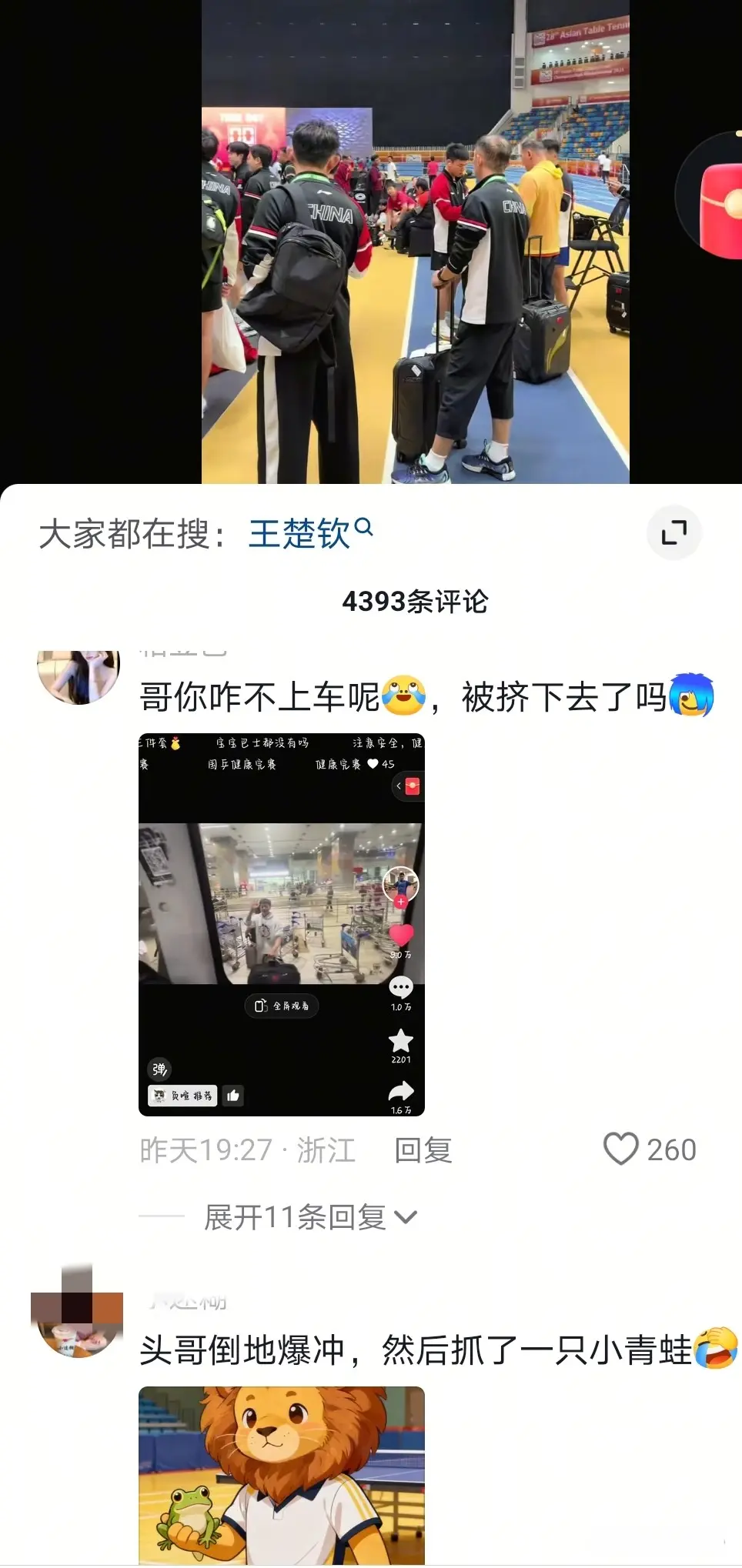Viewport: 742px width, 1568px height.
Task: Search the trending term 王楚钦
Action: [x=309, y=533]
